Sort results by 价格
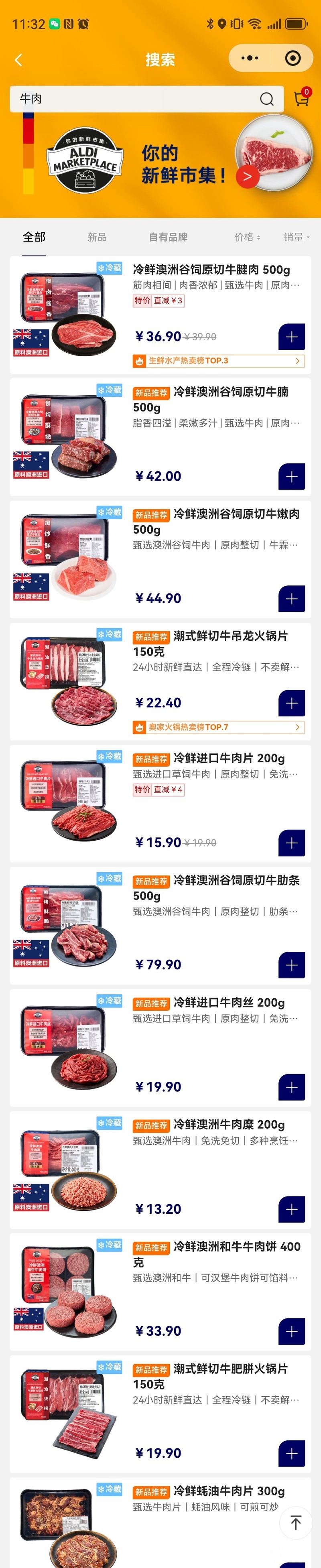 pos(247,237)
